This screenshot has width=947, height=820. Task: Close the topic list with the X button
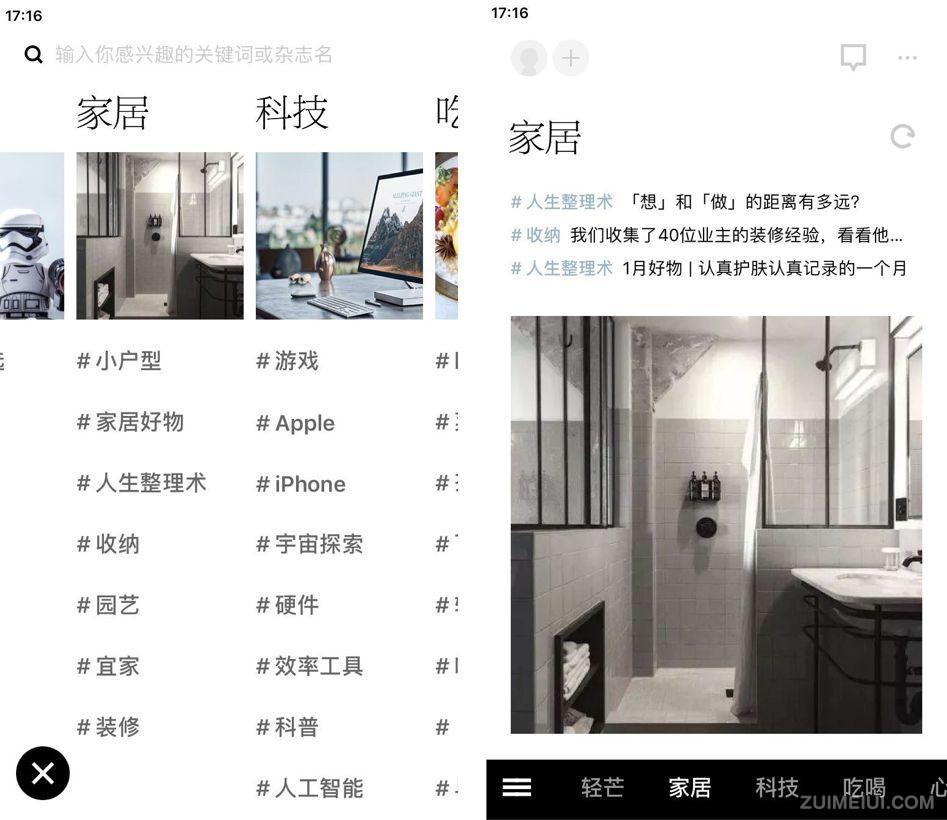[x=43, y=773]
